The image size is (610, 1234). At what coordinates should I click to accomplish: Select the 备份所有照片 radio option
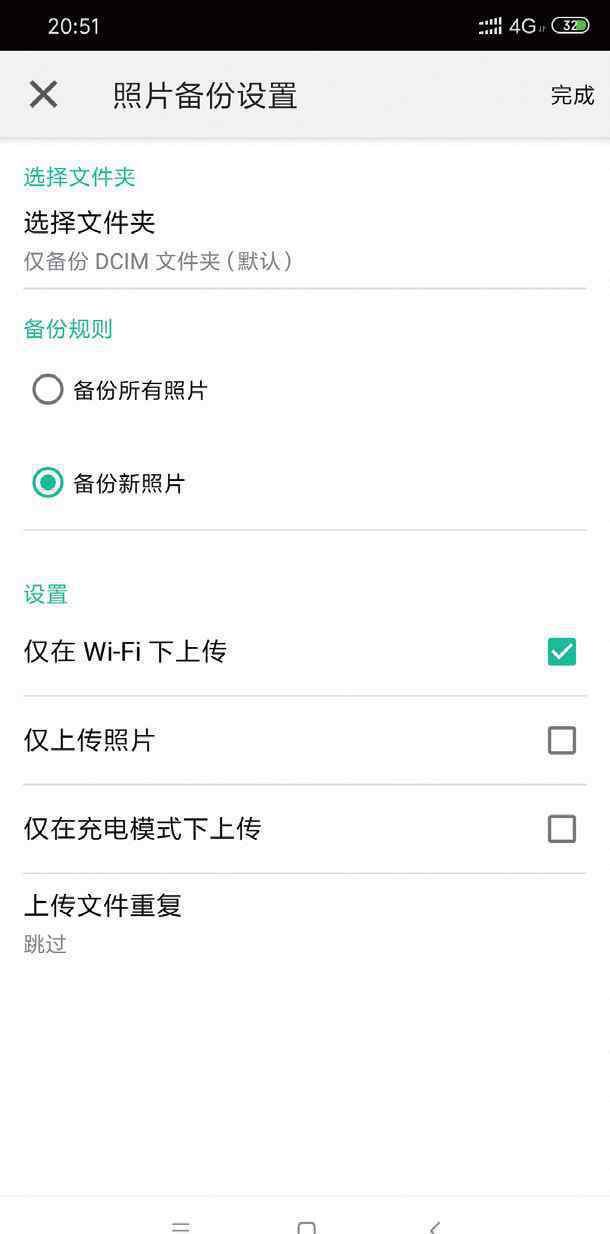coord(48,389)
